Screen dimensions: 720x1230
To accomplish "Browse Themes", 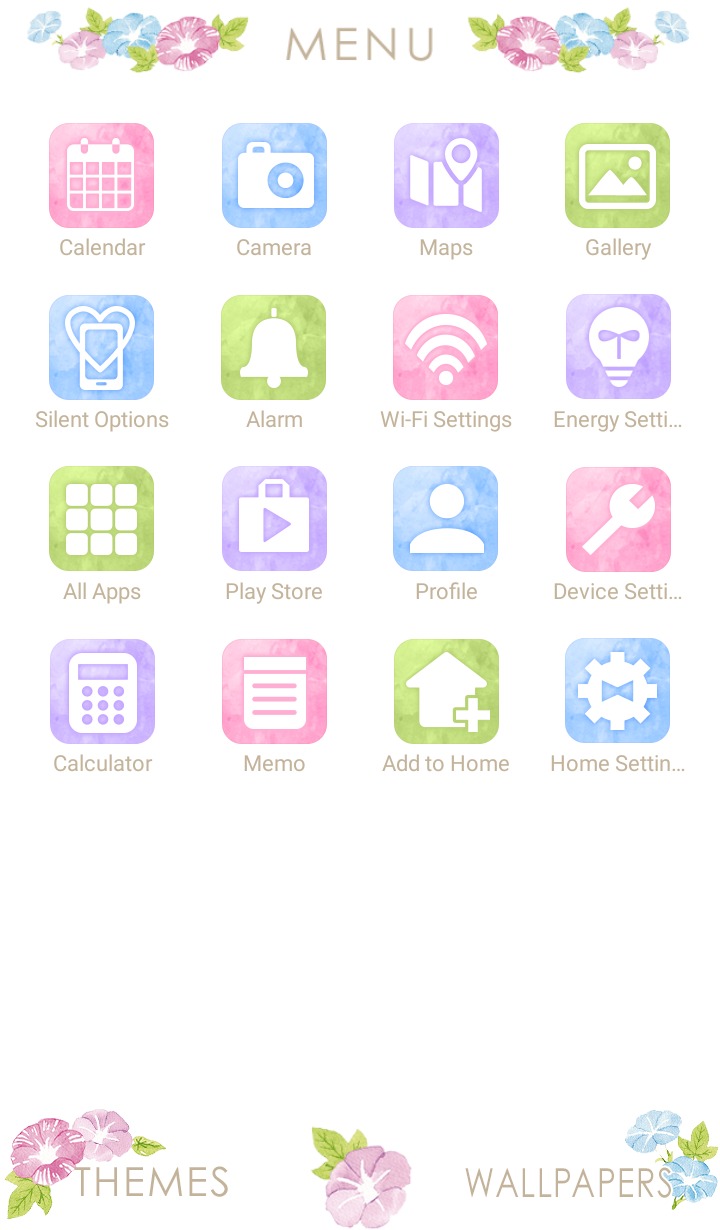I will coord(152,1182).
